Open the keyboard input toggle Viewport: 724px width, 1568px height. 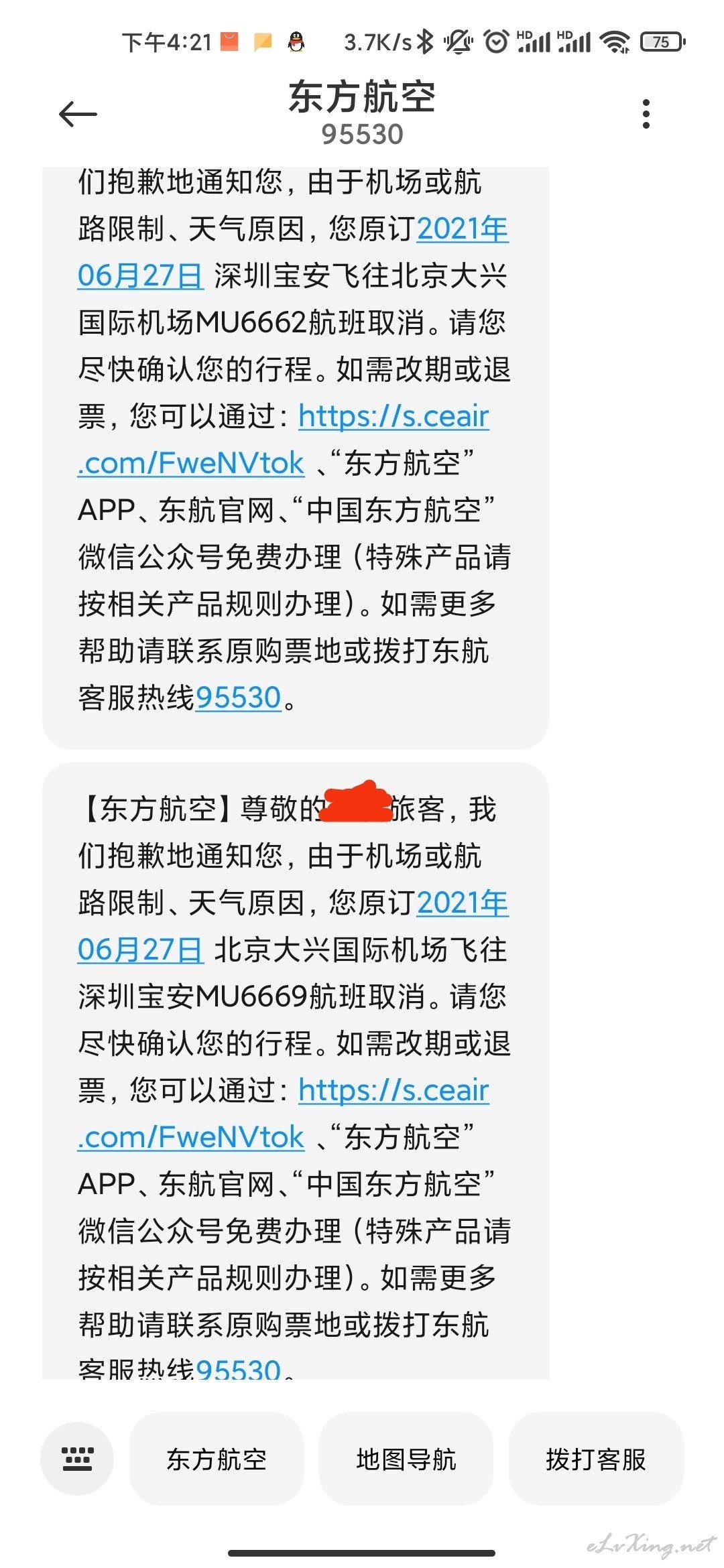(77, 1459)
